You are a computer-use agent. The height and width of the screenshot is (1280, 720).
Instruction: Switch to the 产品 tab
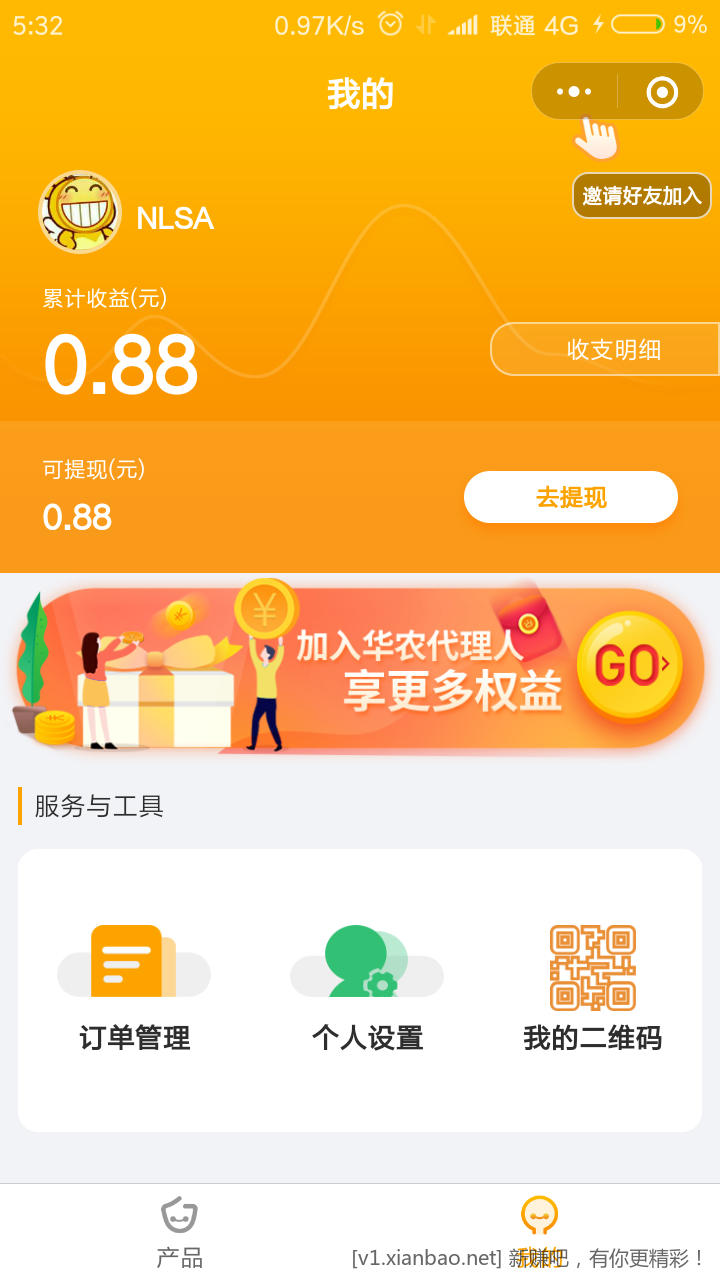click(180, 1232)
